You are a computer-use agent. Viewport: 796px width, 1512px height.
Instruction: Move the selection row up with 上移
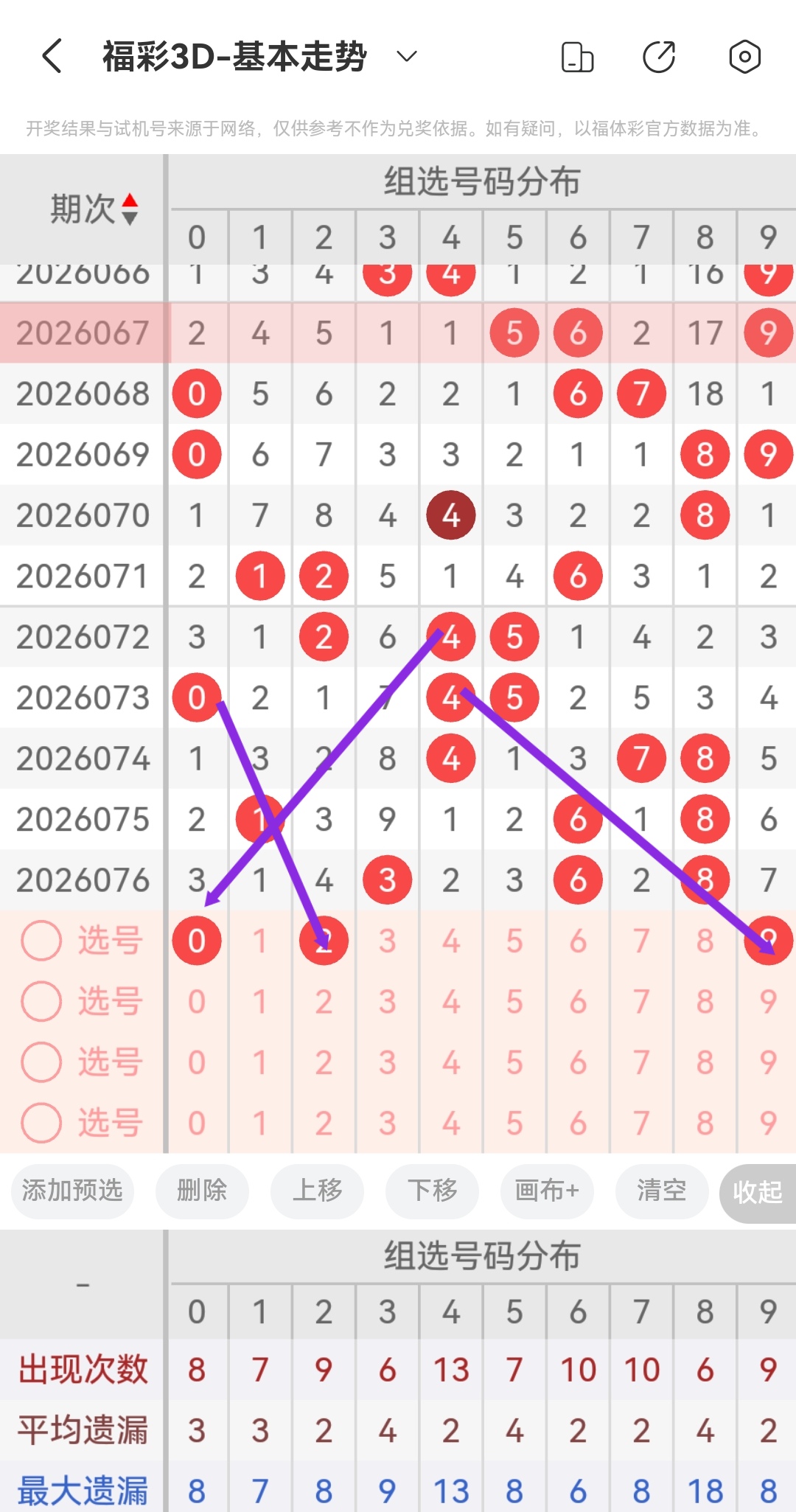coord(317,1190)
